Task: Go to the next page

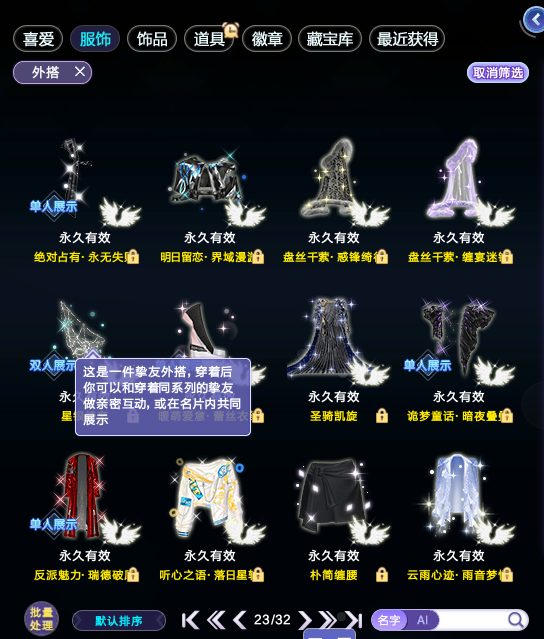Action: click(305, 620)
